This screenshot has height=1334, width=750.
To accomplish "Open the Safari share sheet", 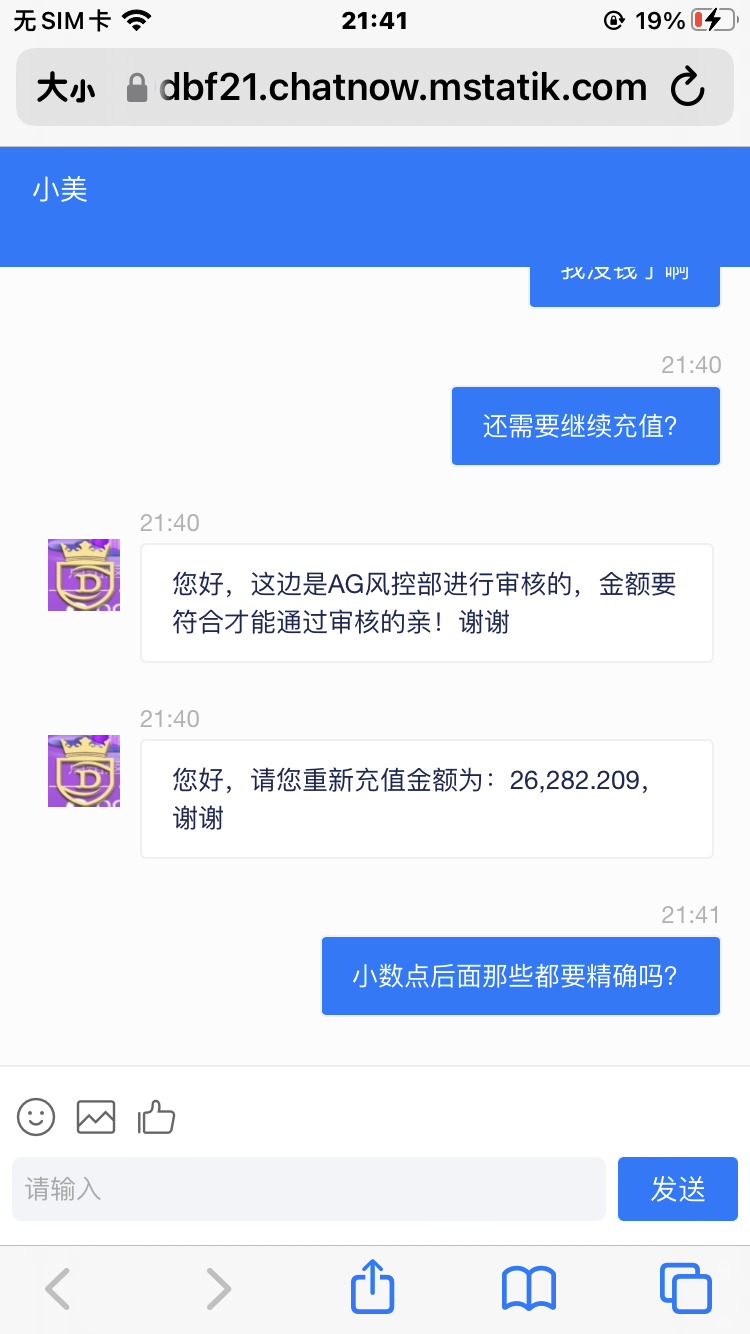I will (373, 1286).
